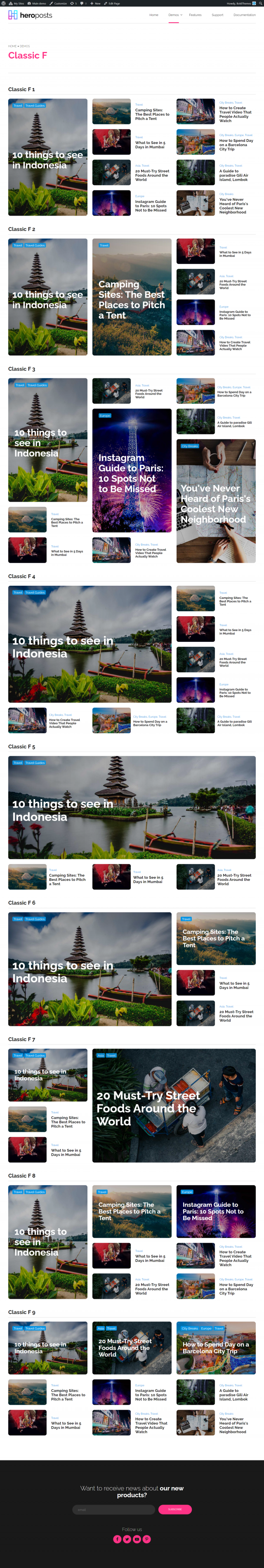Open the Facebook icon under Follow us
Viewport: 264px width, 1568px height.
117,1539
